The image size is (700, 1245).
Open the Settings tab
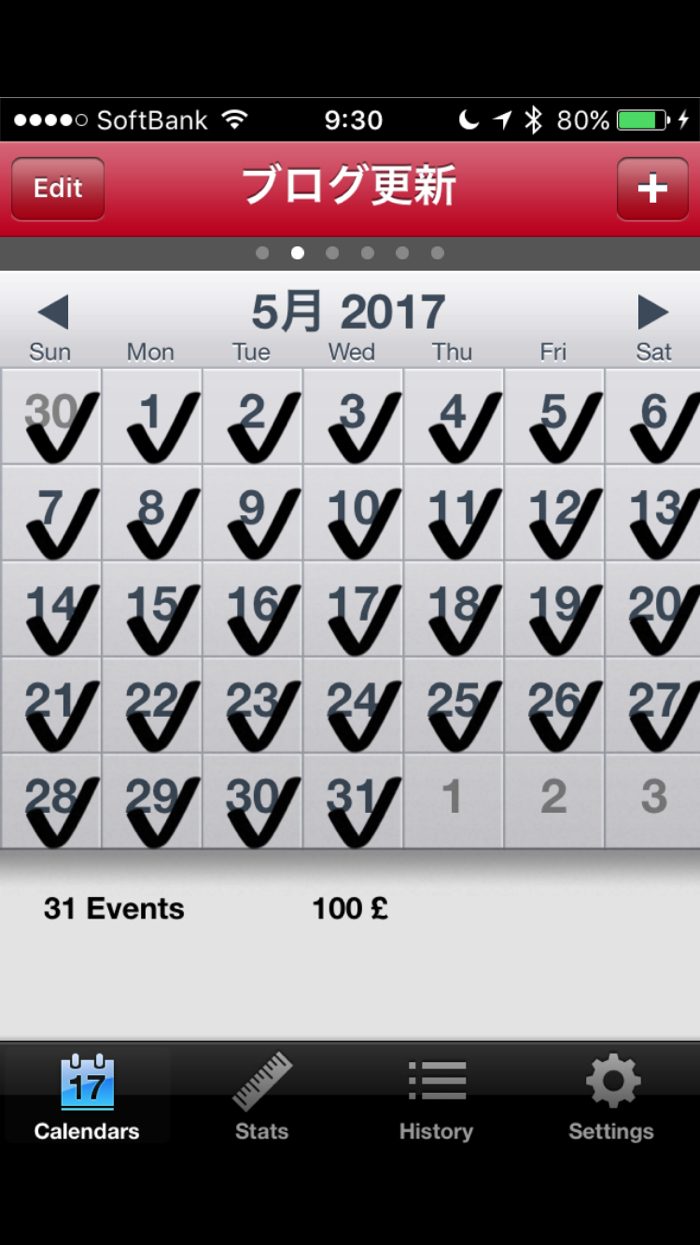tap(611, 1097)
